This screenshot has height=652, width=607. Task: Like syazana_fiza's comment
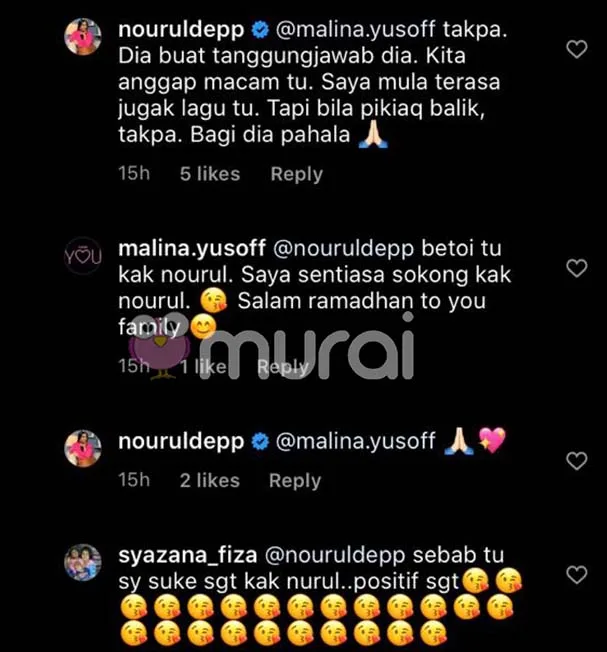tap(577, 575)
